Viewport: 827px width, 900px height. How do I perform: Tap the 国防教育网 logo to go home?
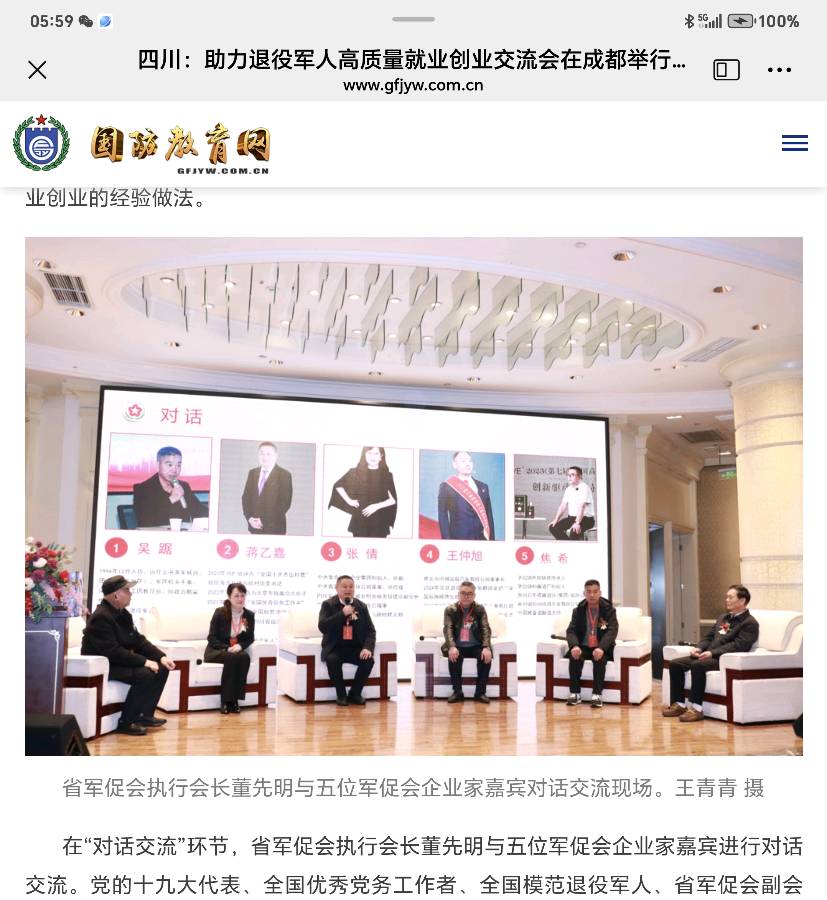tap(142, 144)
